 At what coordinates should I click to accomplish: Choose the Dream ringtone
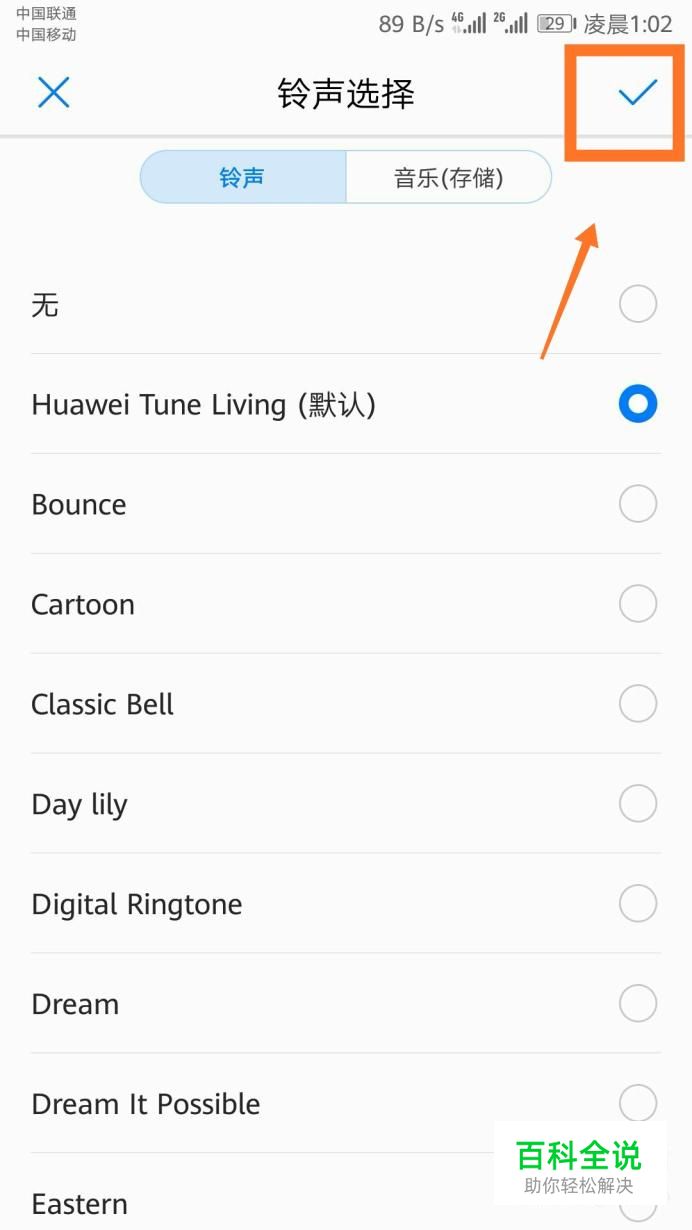tap(346, 1004)
